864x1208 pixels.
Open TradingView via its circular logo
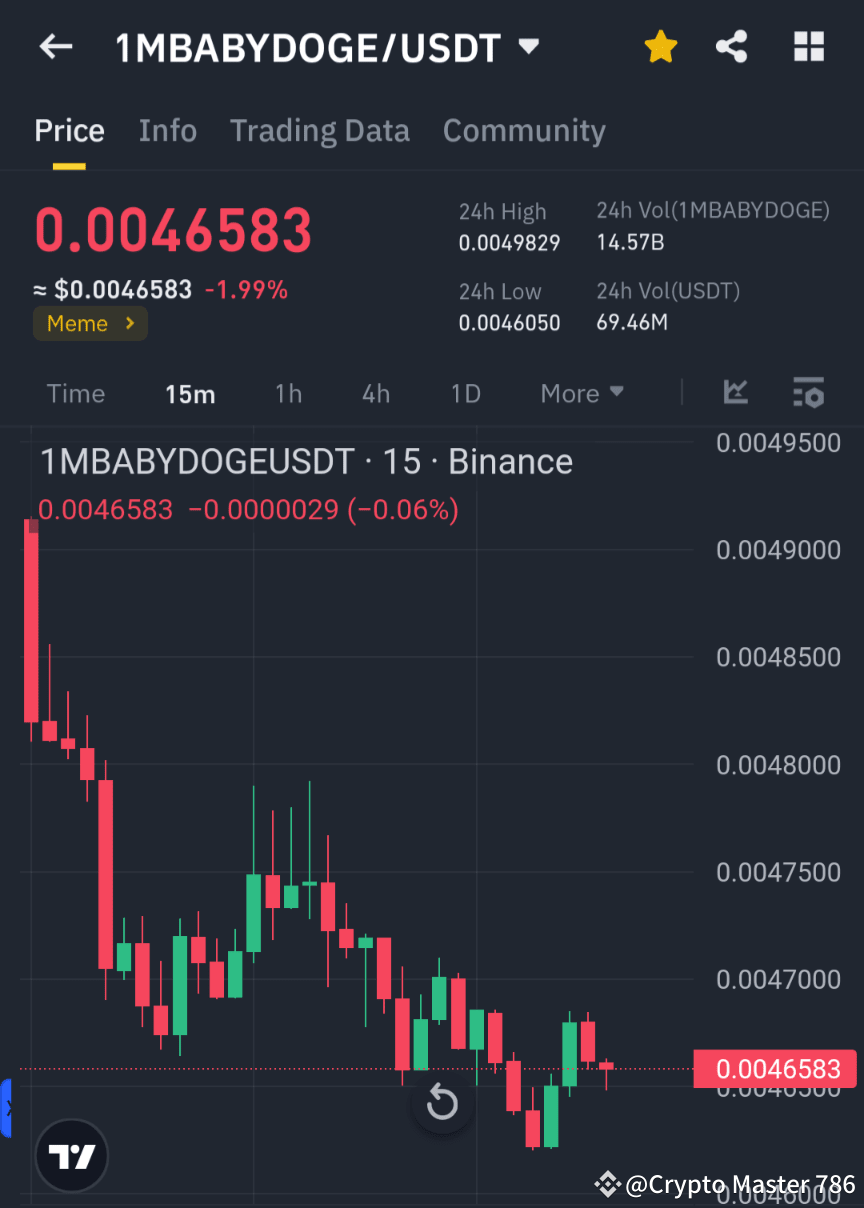point(71,1155)
